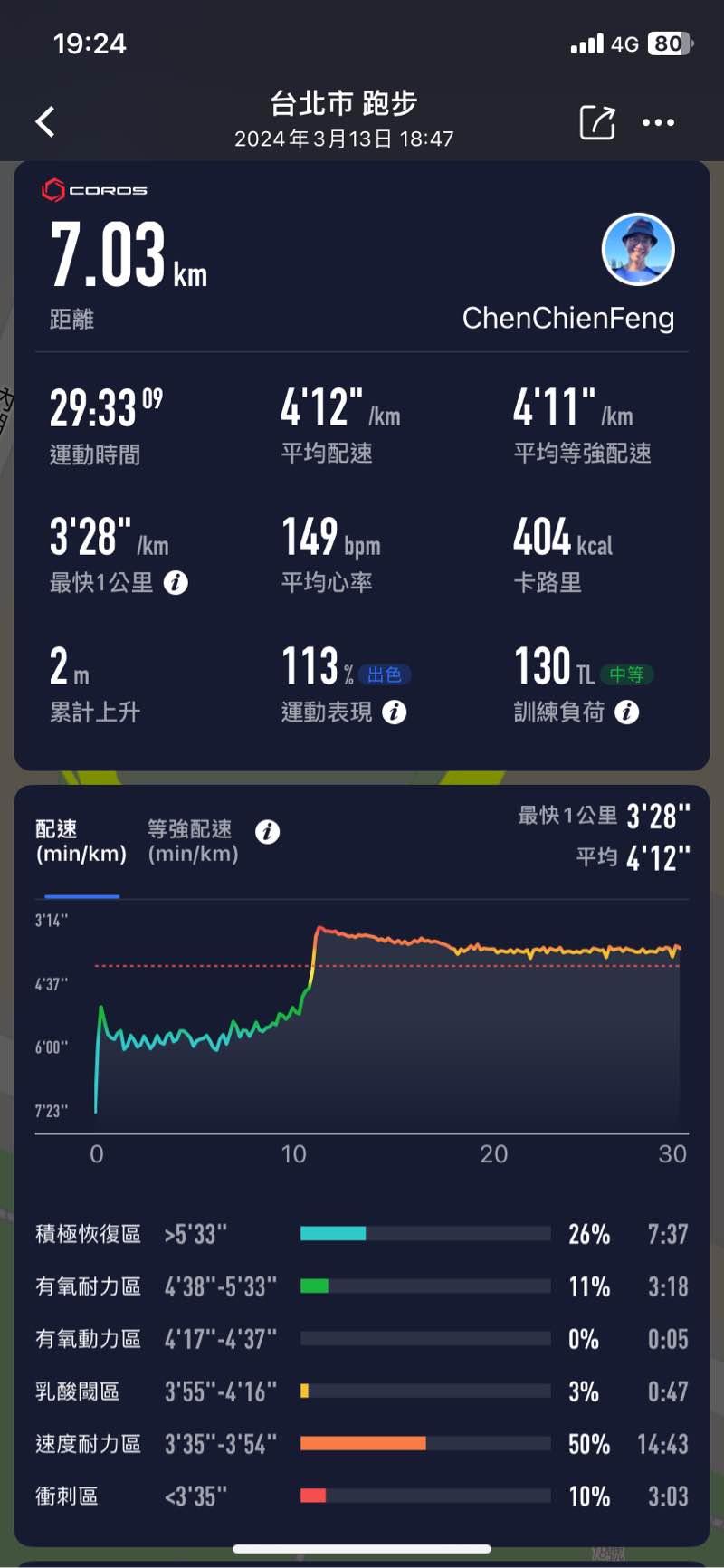Open the three-dot overflow menu
The height and width of the screenshot is (1568, 724).
(x=658, y=122)
